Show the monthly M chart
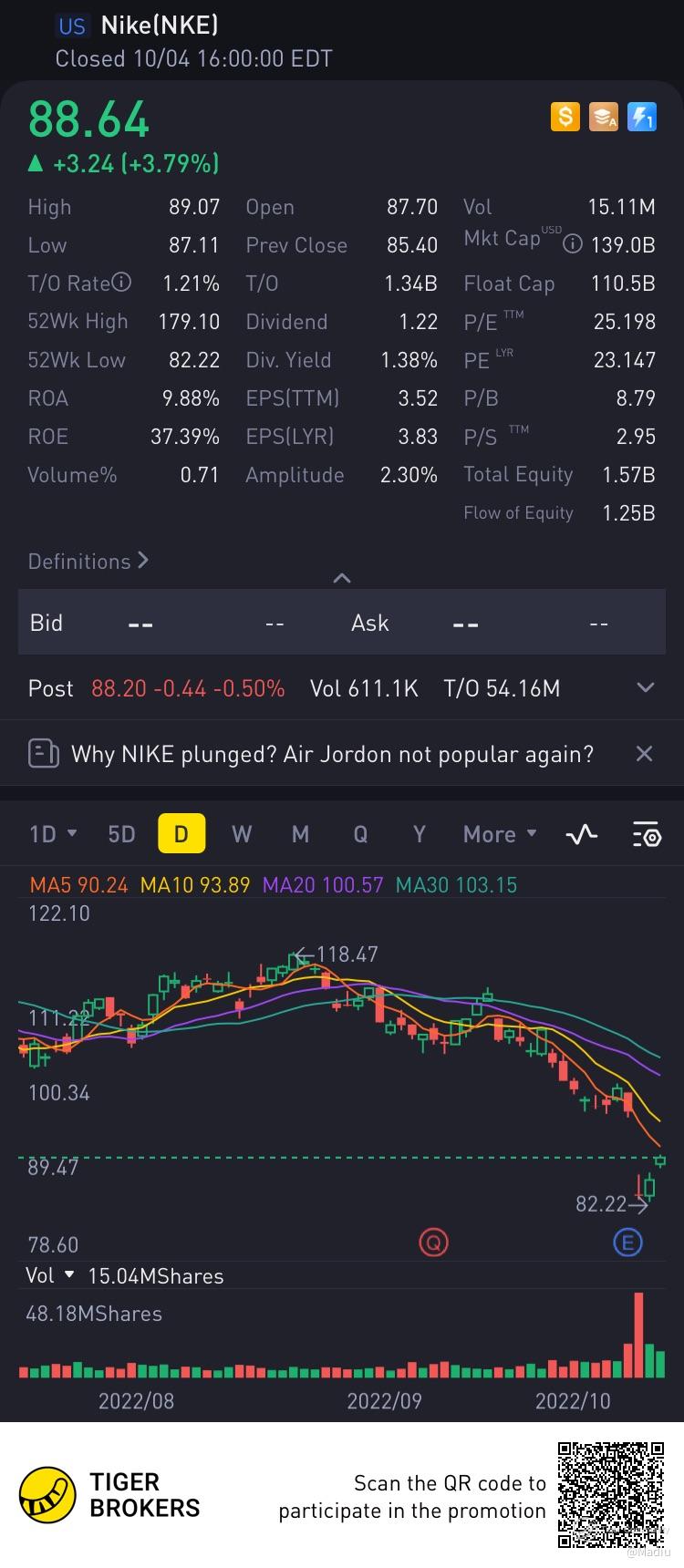The image size is (684, 1568). click(300, 834)
